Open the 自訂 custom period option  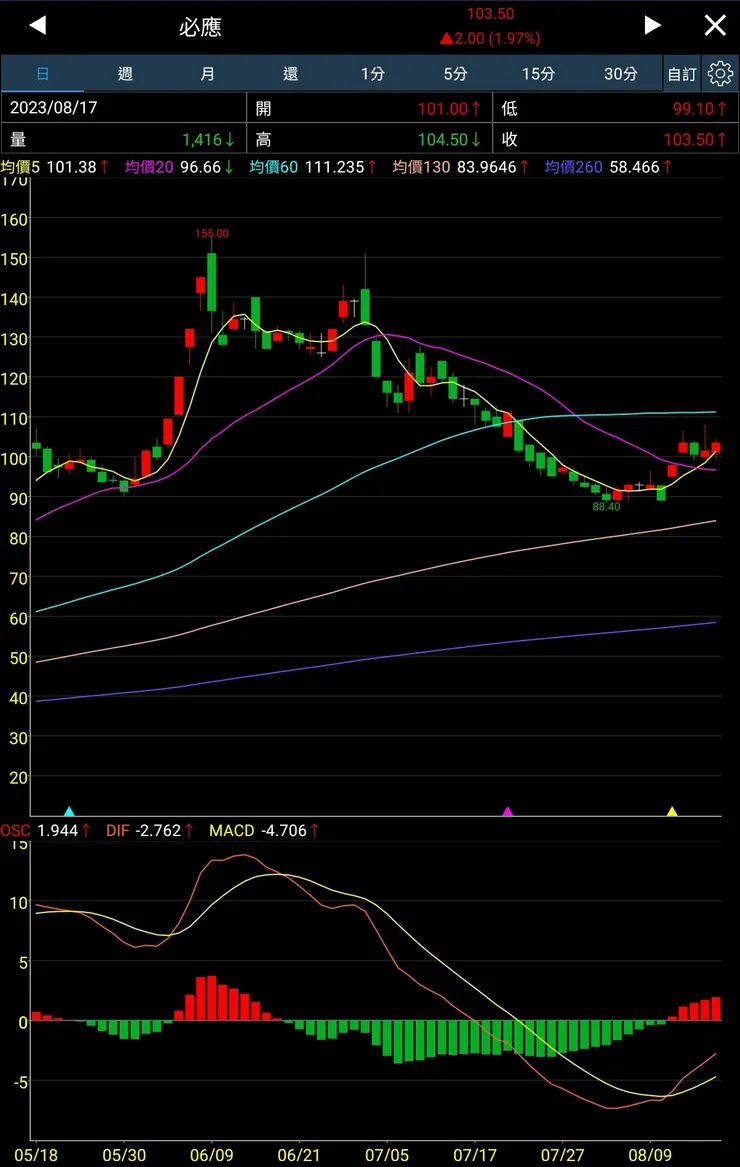682,74
